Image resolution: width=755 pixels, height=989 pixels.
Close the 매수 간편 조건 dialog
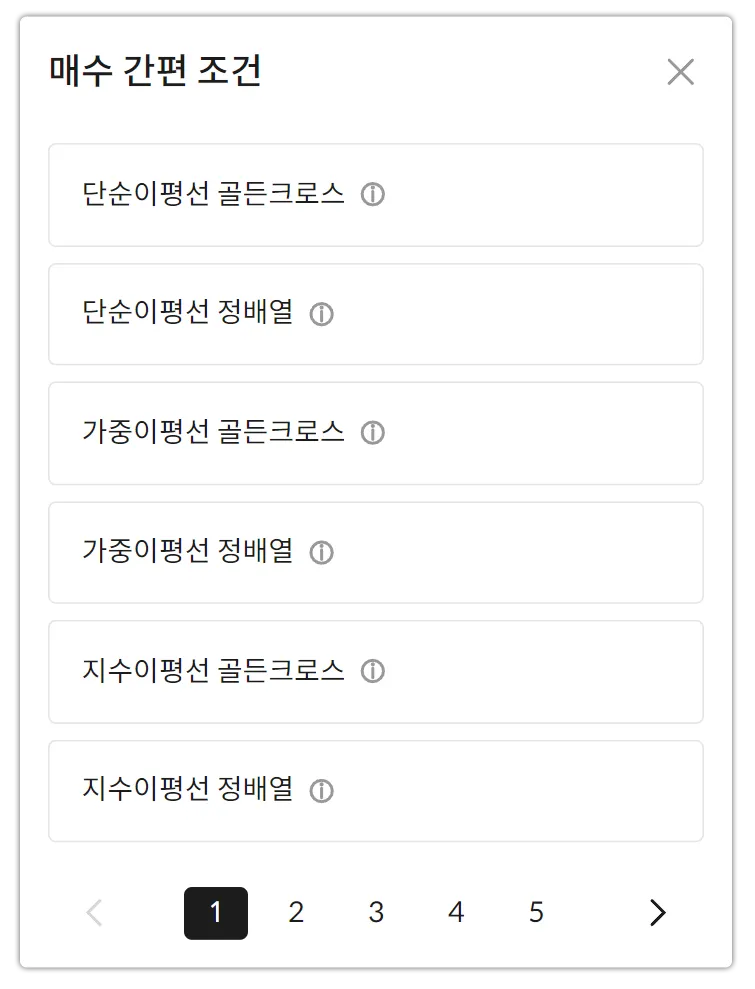(x=680, y=72)
